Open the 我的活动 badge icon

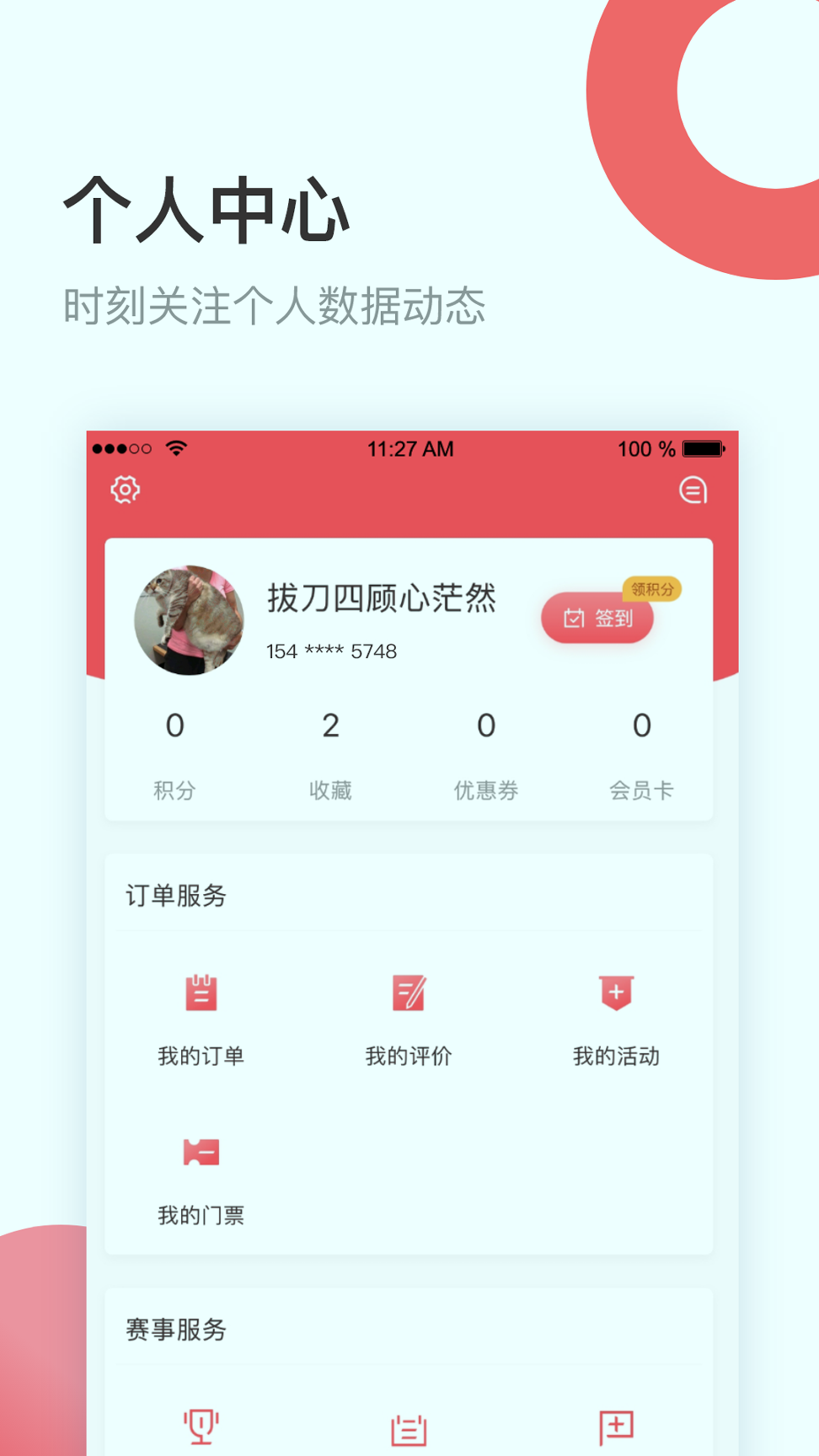click(615, 994)
